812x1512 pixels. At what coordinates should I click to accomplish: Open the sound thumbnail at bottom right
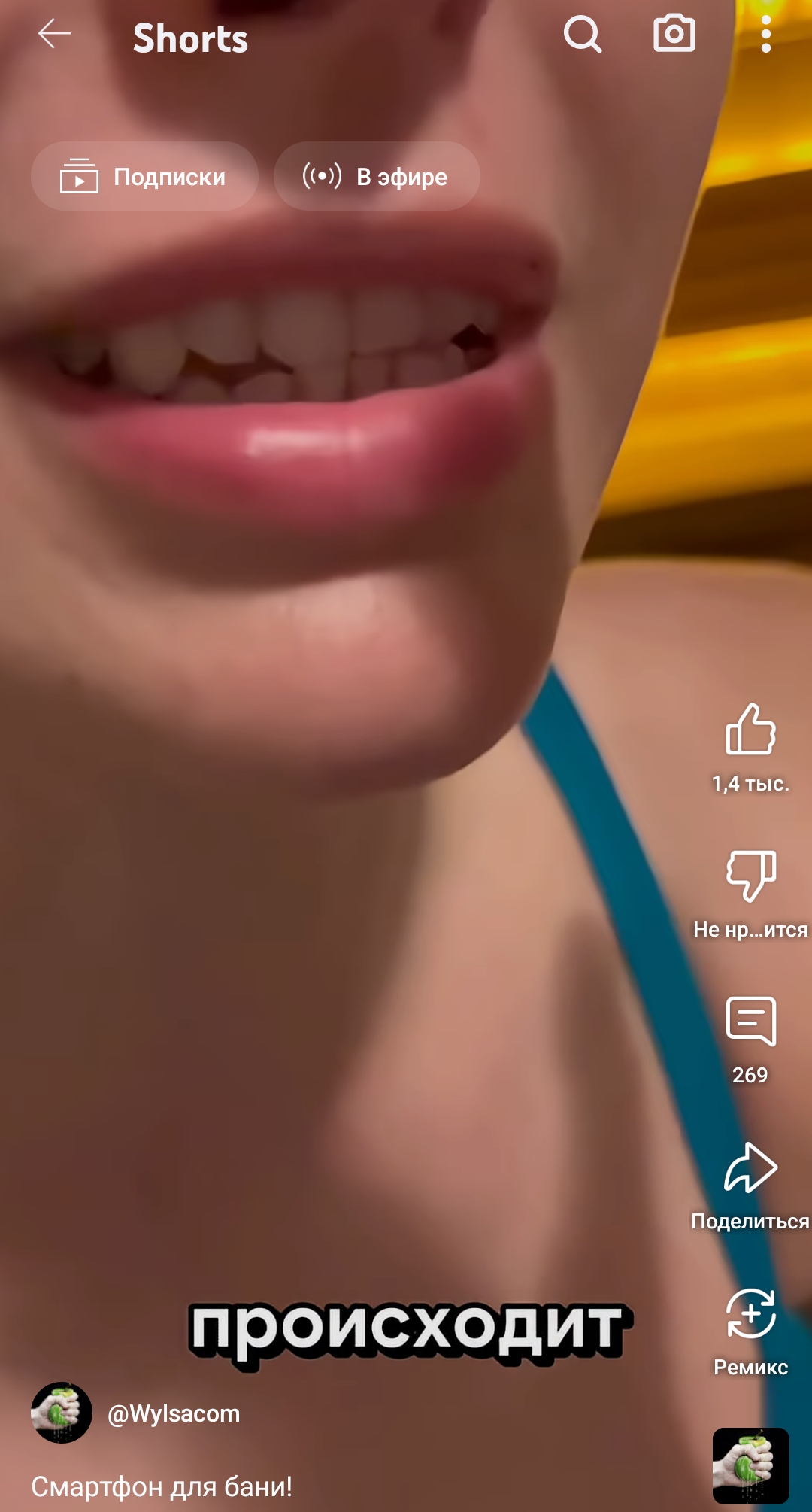coord(751,1465)
